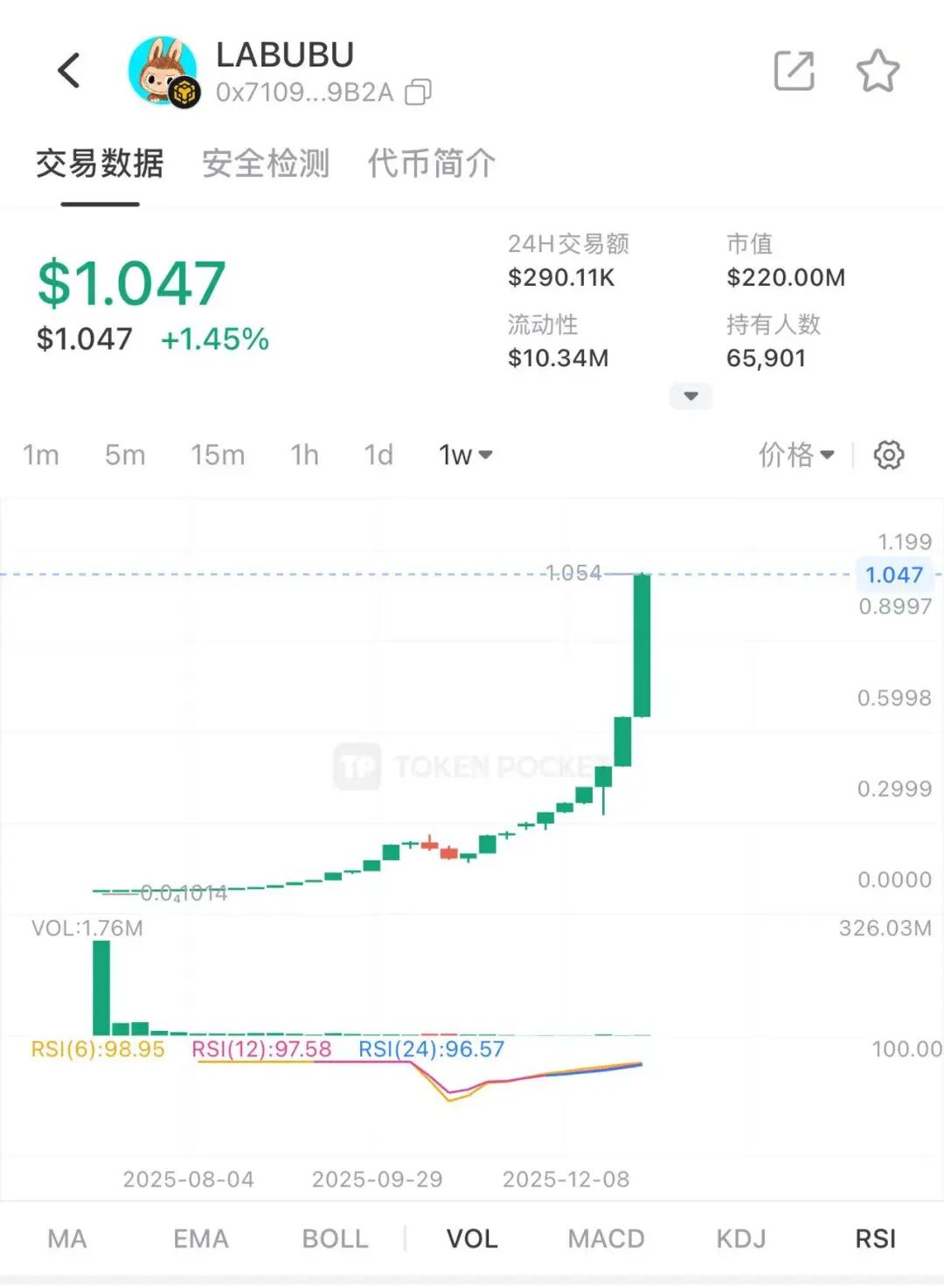This screenshot has width=944, height=1288.
Task: Switch chart to 5m interval
Action: [x=125, y=455]
